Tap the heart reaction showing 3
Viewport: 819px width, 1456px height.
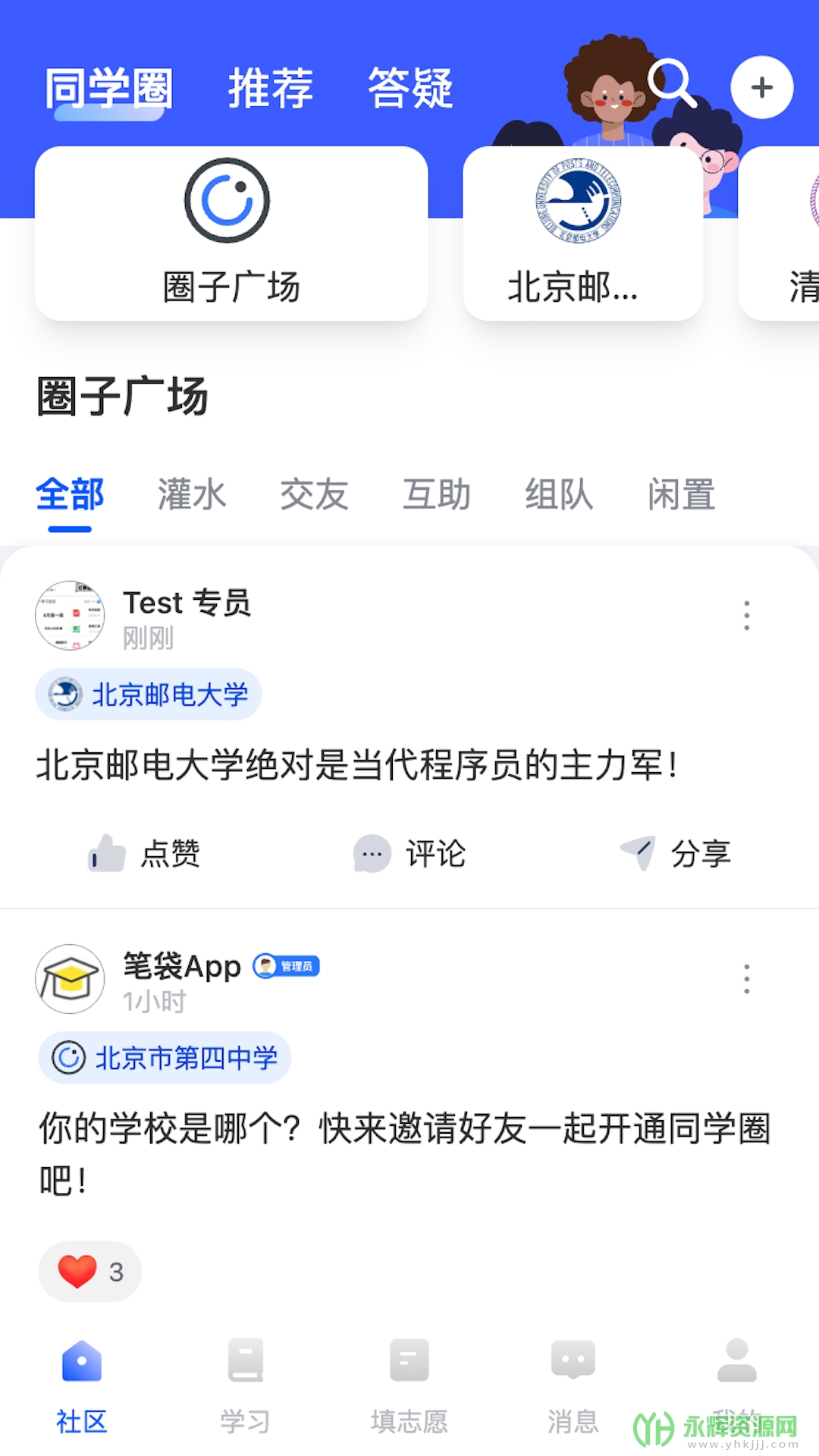tap(90, 1272)
